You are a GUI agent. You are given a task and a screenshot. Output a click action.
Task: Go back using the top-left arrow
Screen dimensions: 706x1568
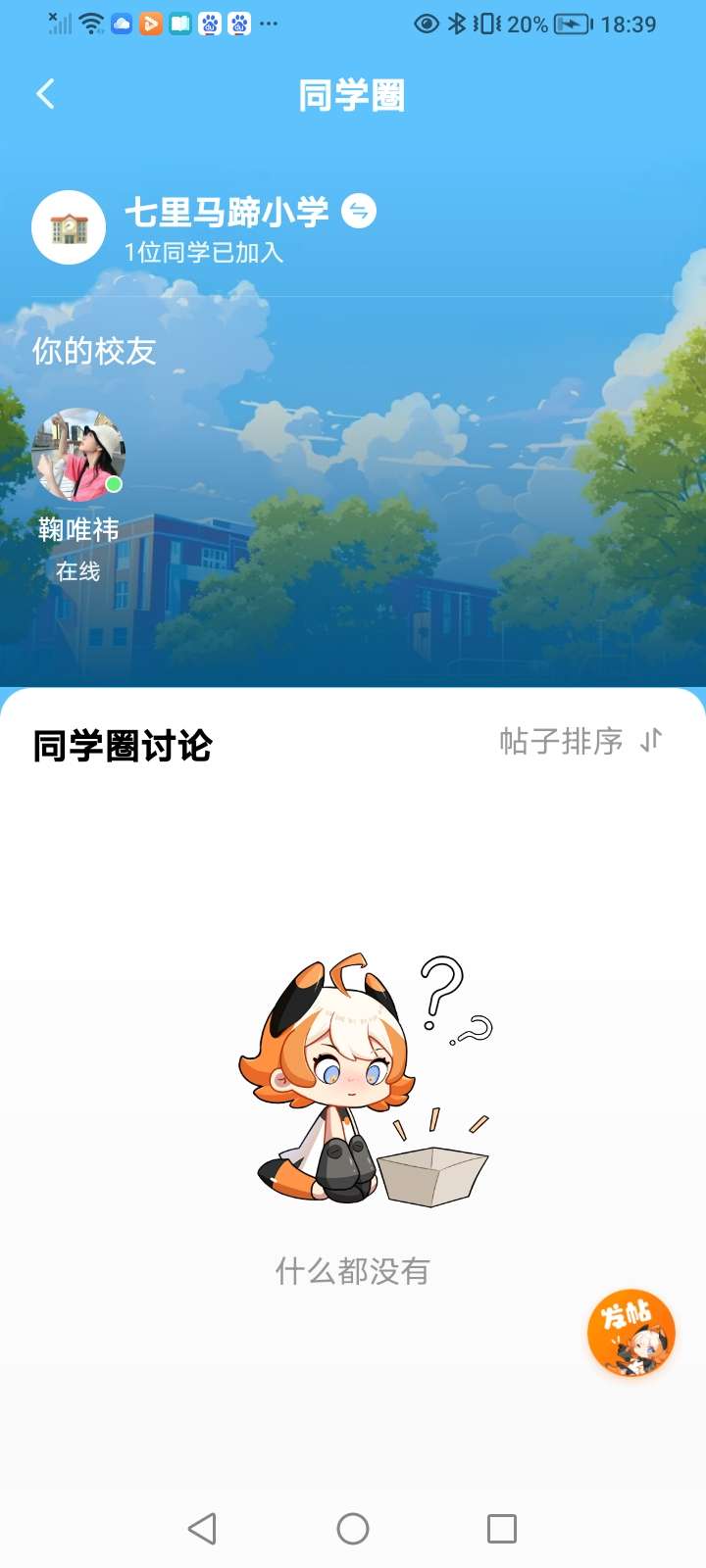[x=45, y=94]
